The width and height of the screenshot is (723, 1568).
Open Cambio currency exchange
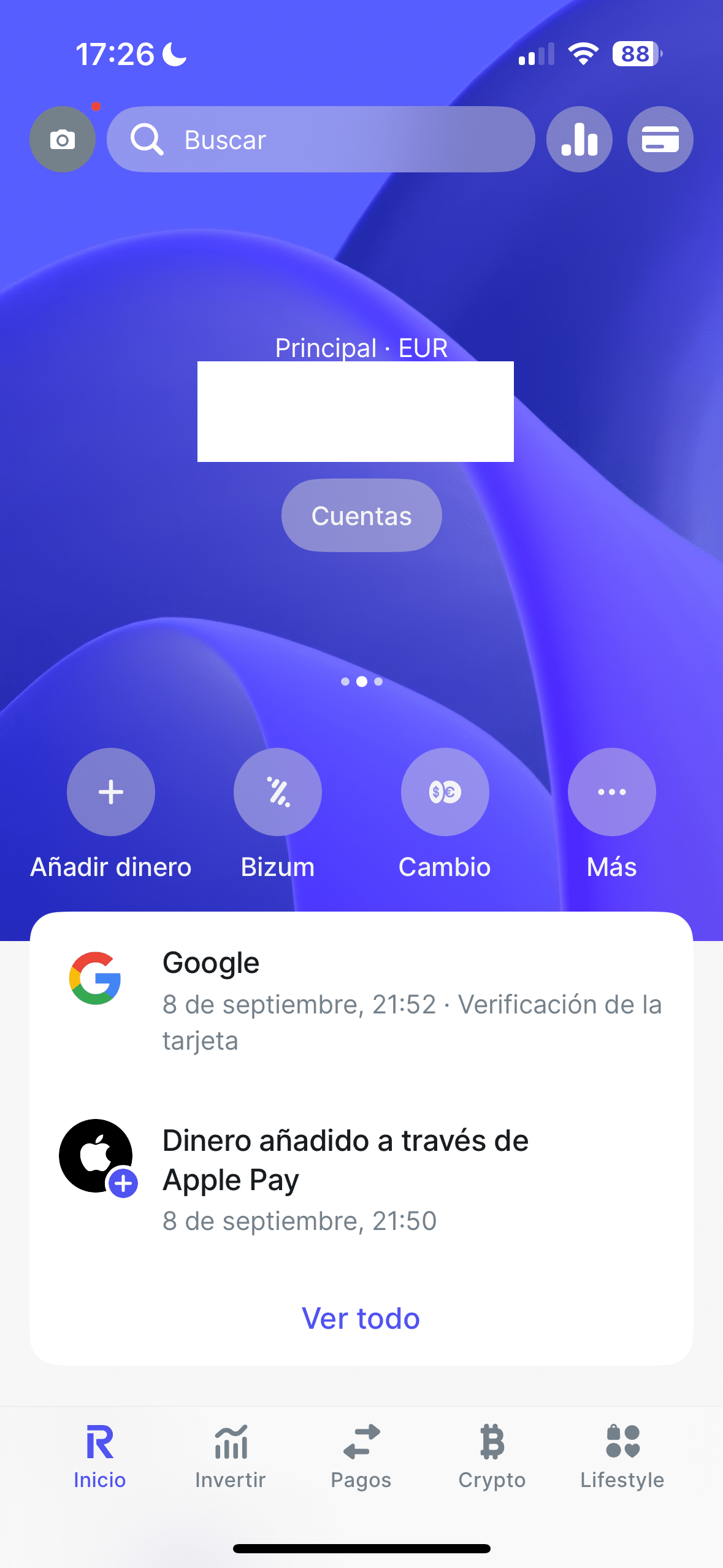(x=445, y=792)
